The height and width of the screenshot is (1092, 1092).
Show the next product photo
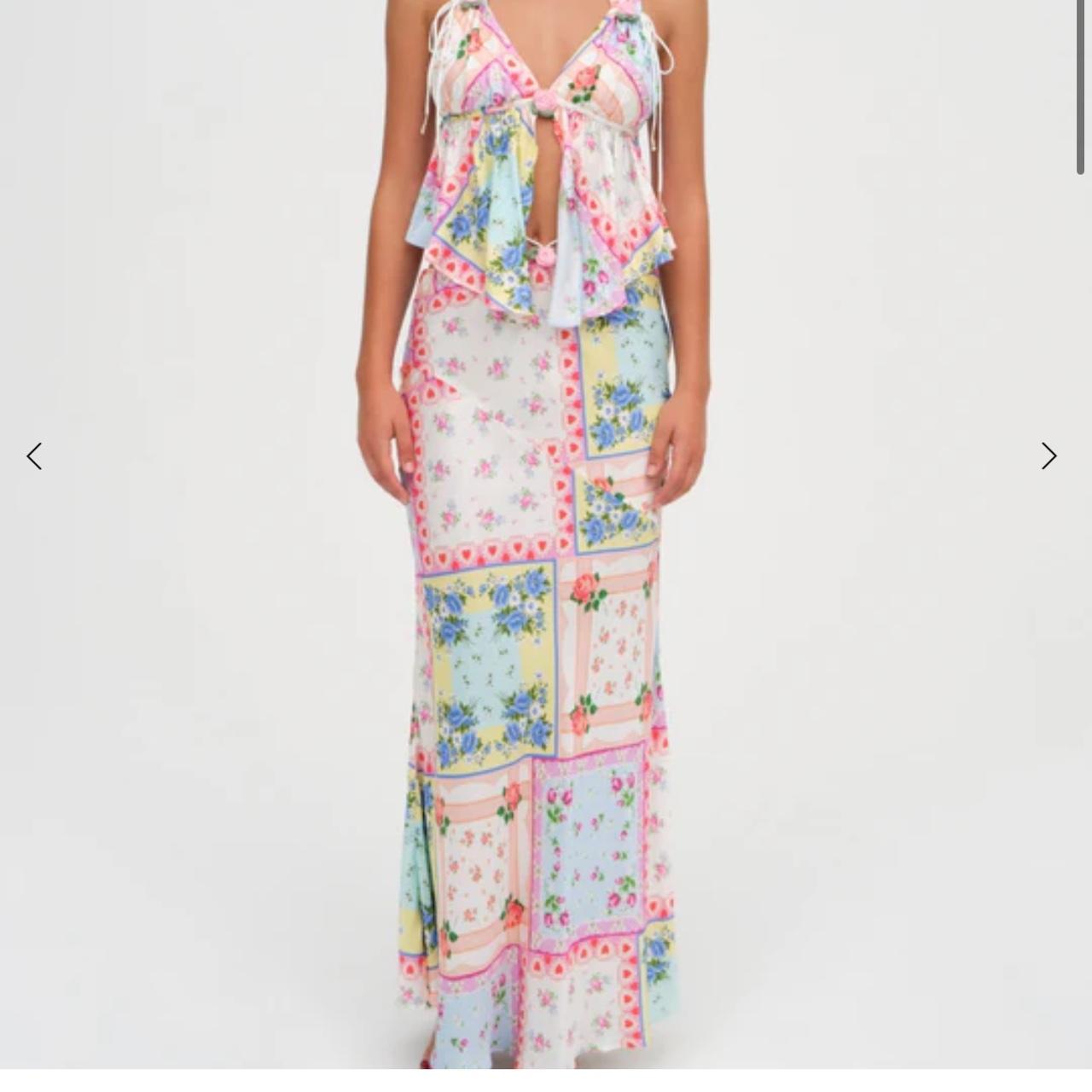pyautogui.click(x=1048, y=456)
